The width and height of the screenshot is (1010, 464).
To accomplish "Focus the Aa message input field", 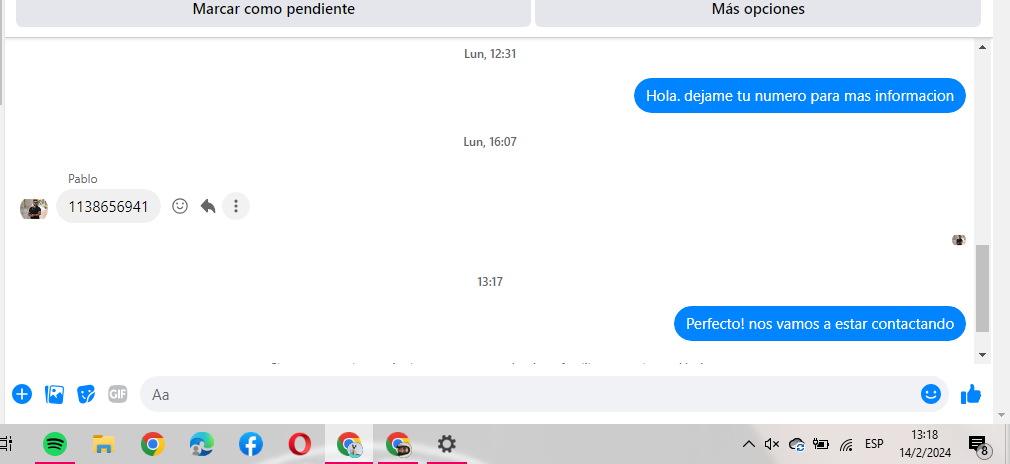I will pos(530,394).
